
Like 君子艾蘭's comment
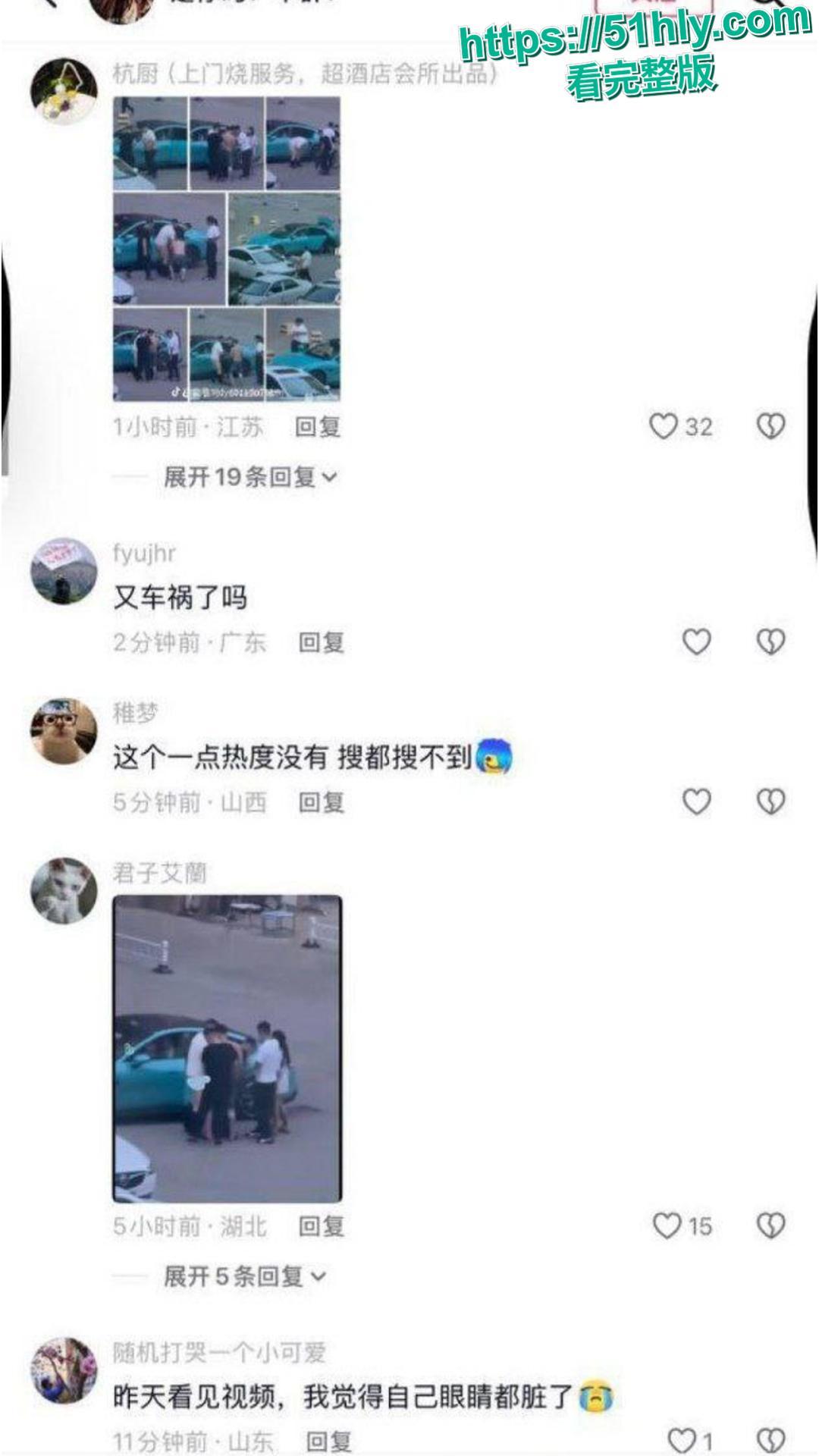point(667,1226)
